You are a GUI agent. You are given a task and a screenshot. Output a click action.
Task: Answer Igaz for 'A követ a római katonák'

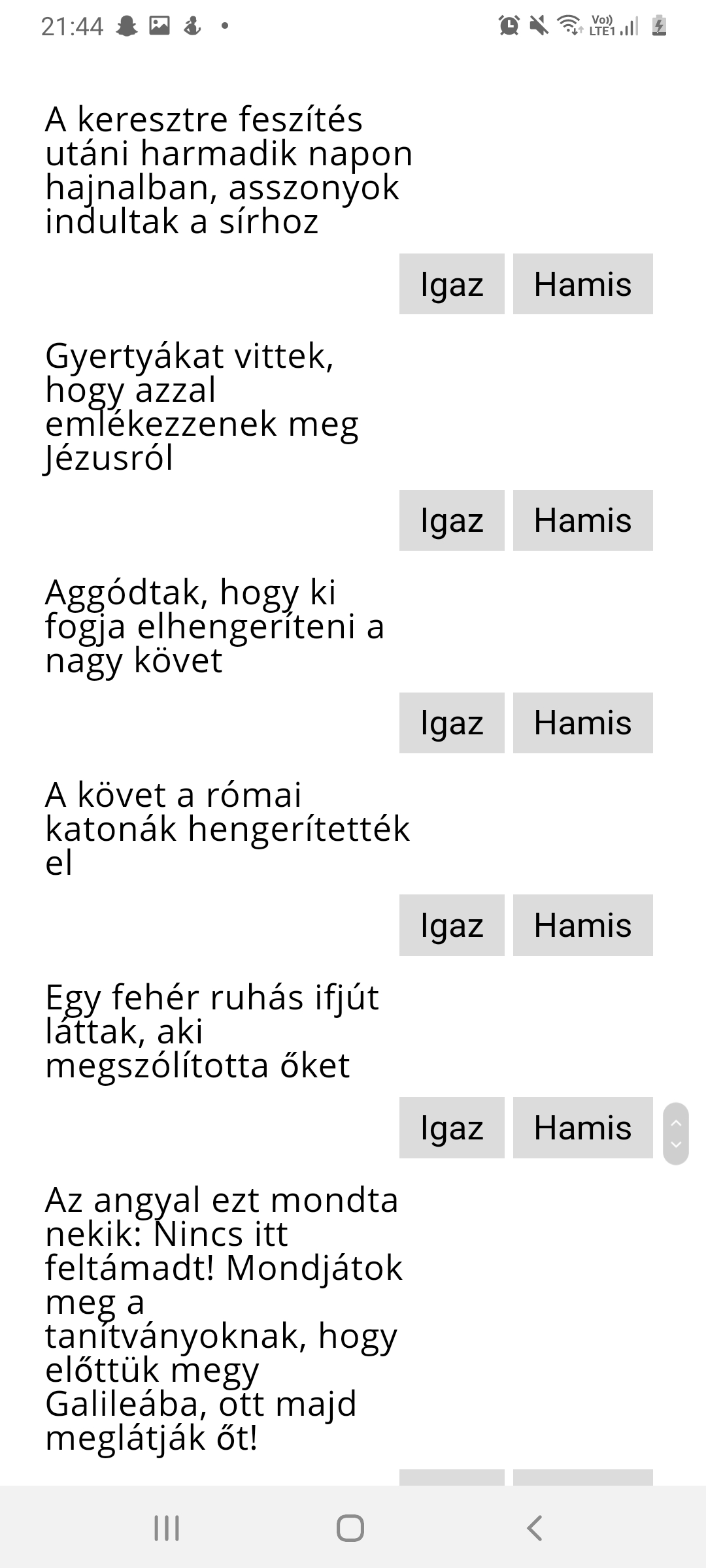[x=452, y=925]
